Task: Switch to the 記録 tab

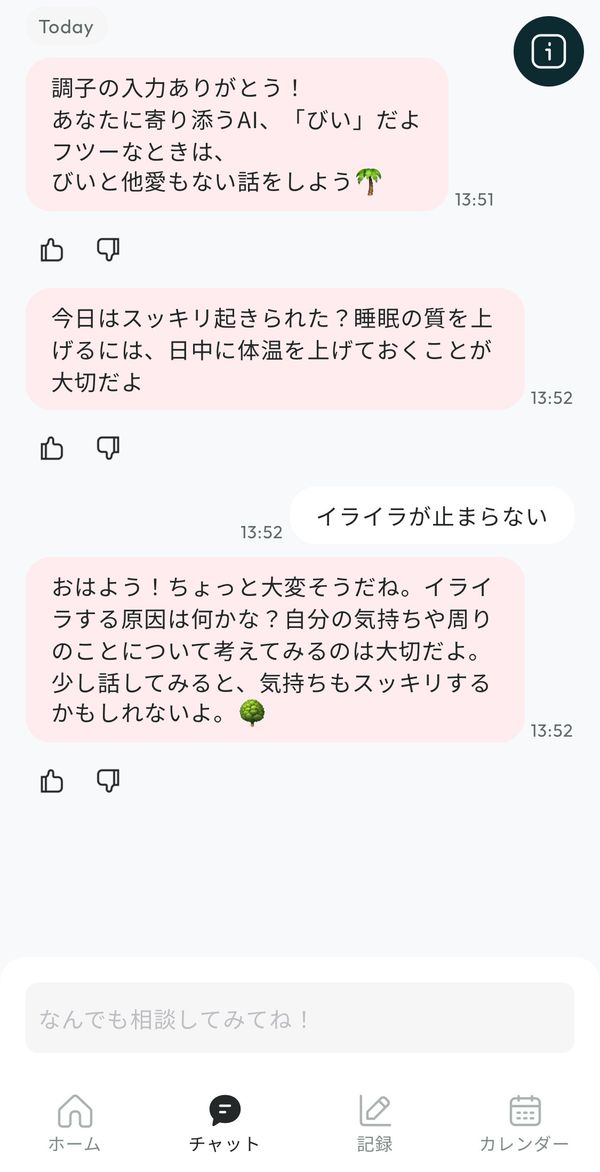Action: coord(374,1123)
